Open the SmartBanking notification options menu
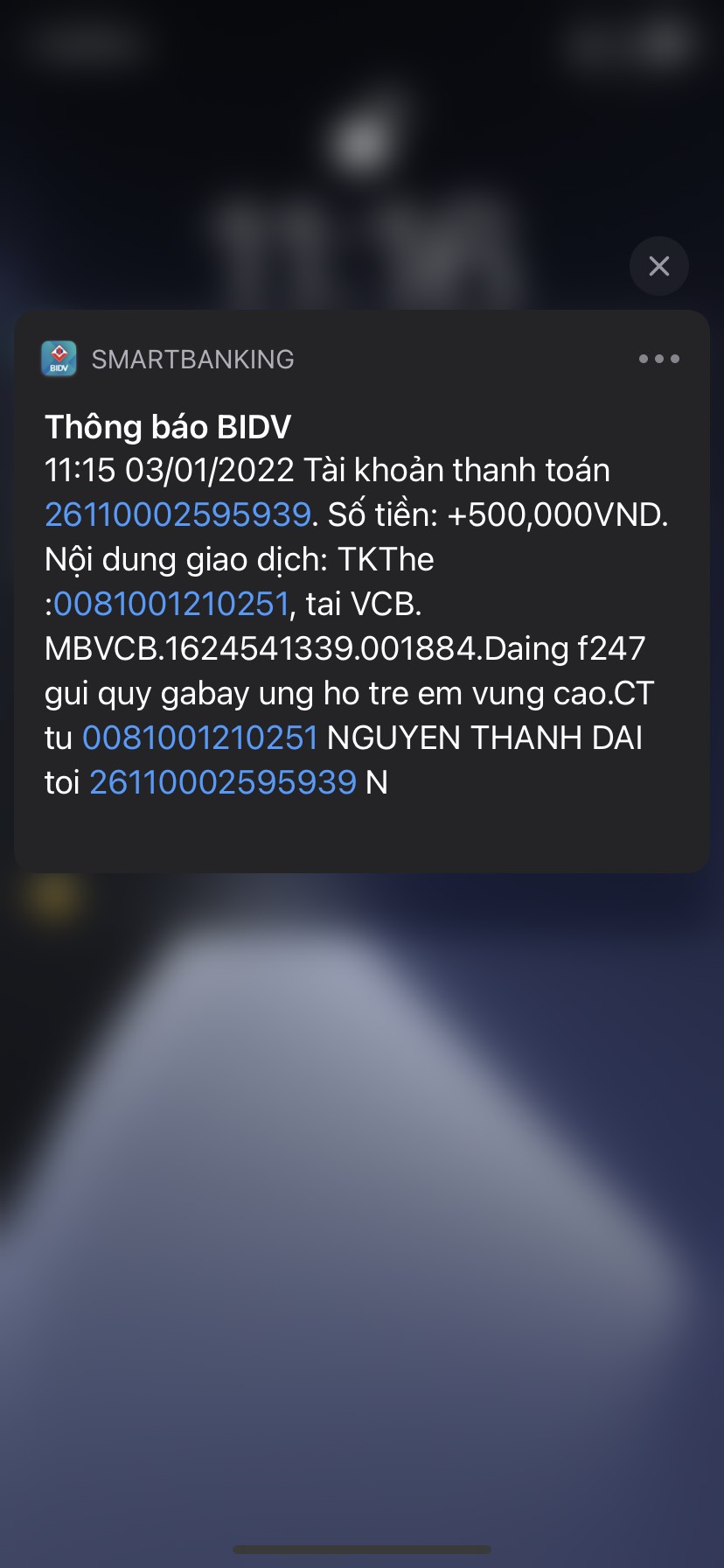The width and height of the screenshot is (724, 1568). (x=658, y=359)
